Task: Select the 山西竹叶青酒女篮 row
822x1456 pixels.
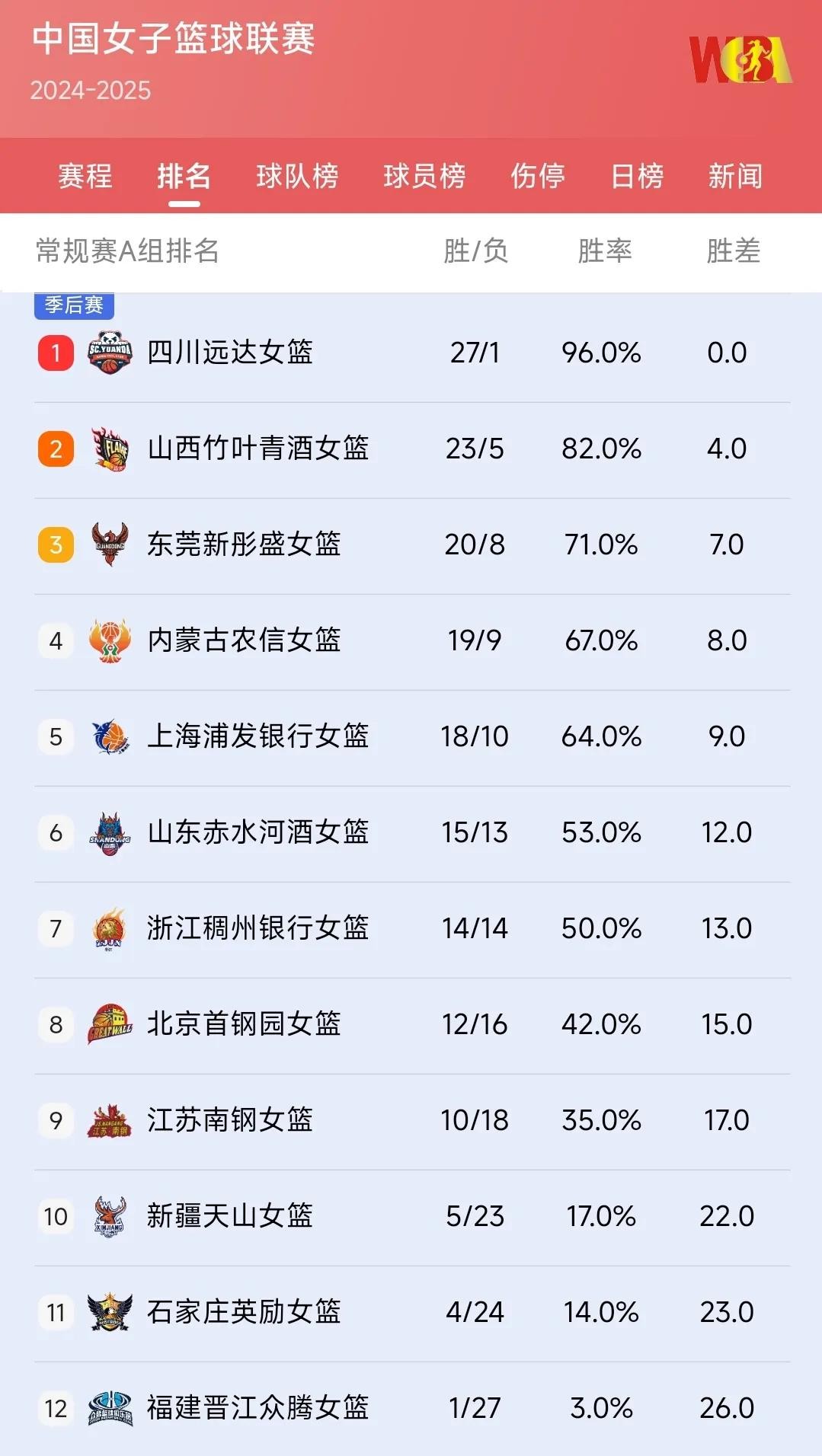Action: tap(257, 449)
